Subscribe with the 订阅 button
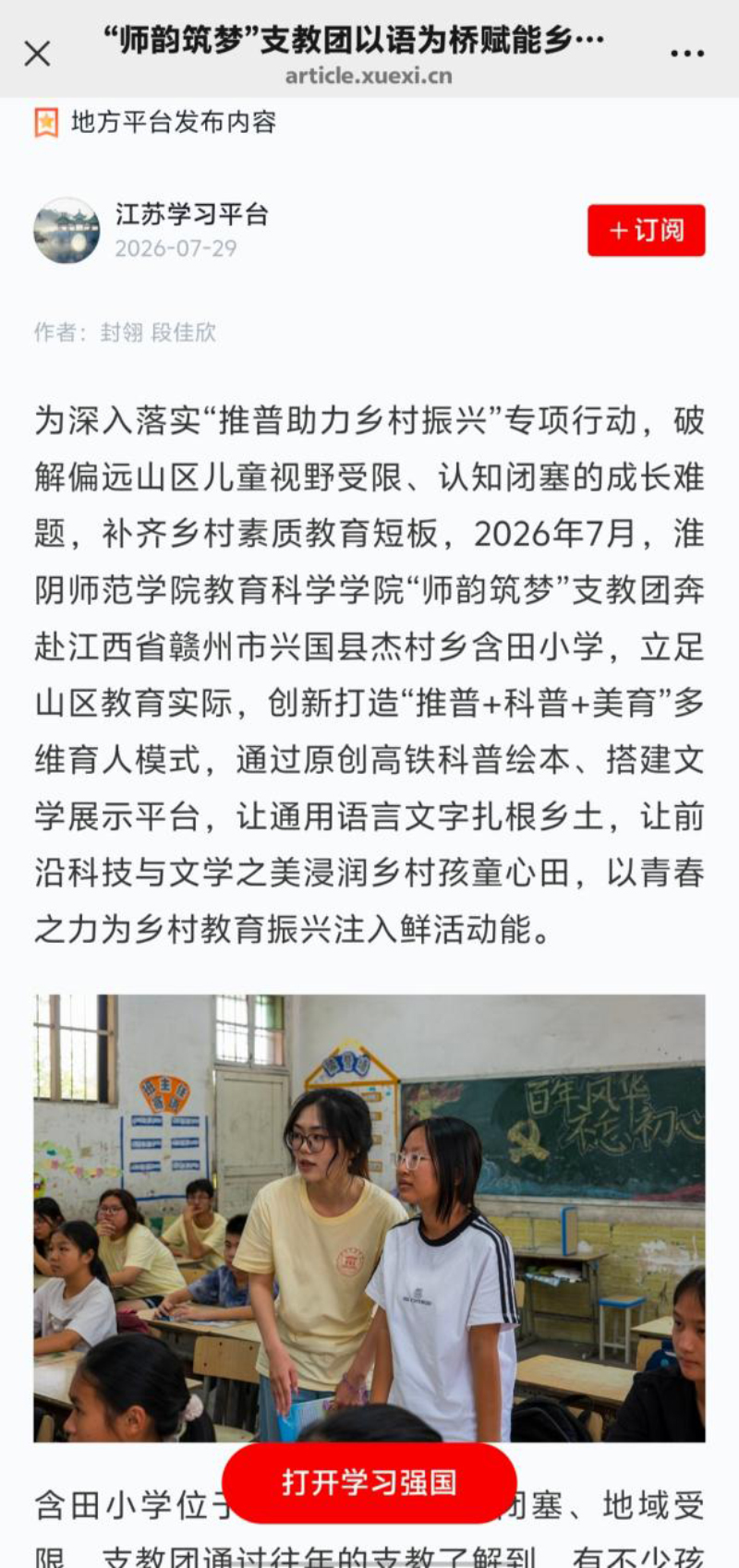Screen dimensions: 739x1568 pos(647,230)
